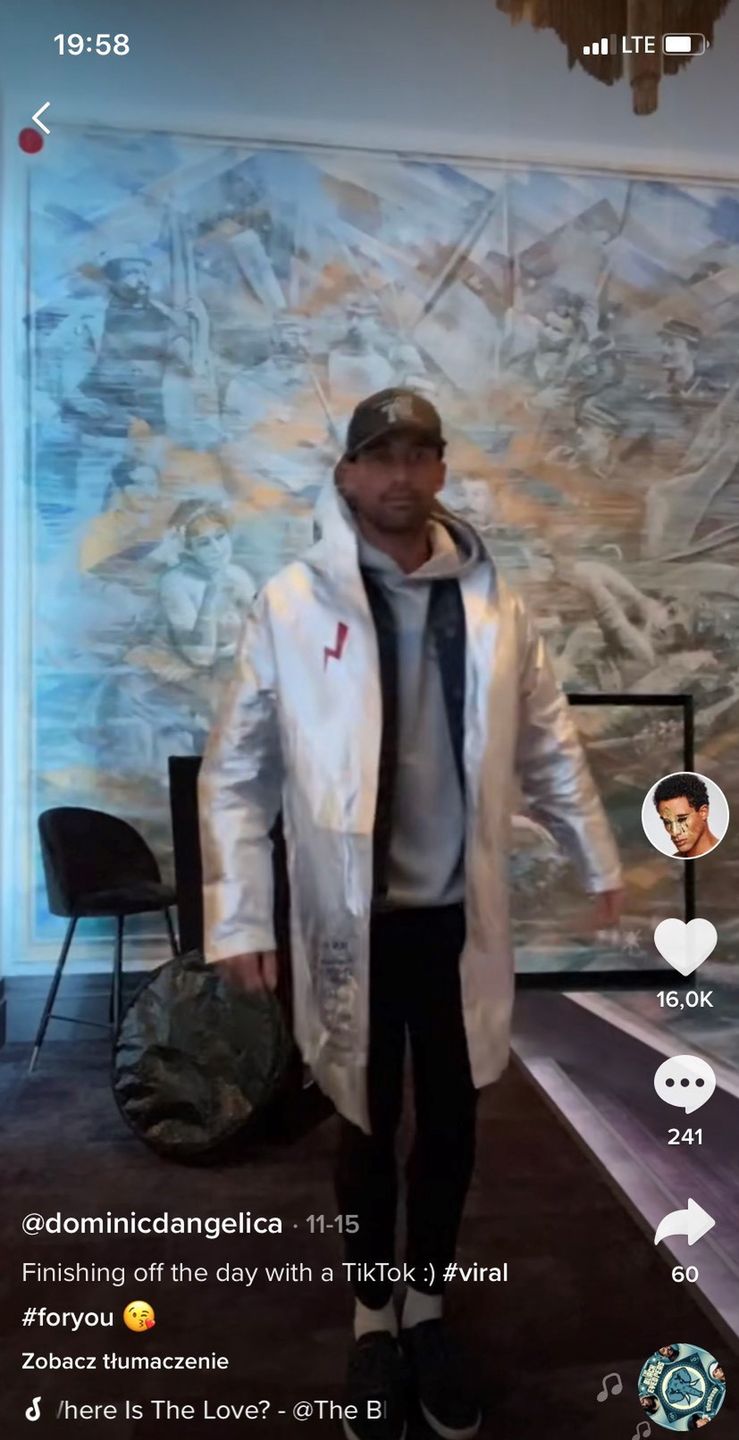The height and width of the screenshot is (1440, 739).
Task: Open the creator's profile picture
Action: click(x=685, y=815)
